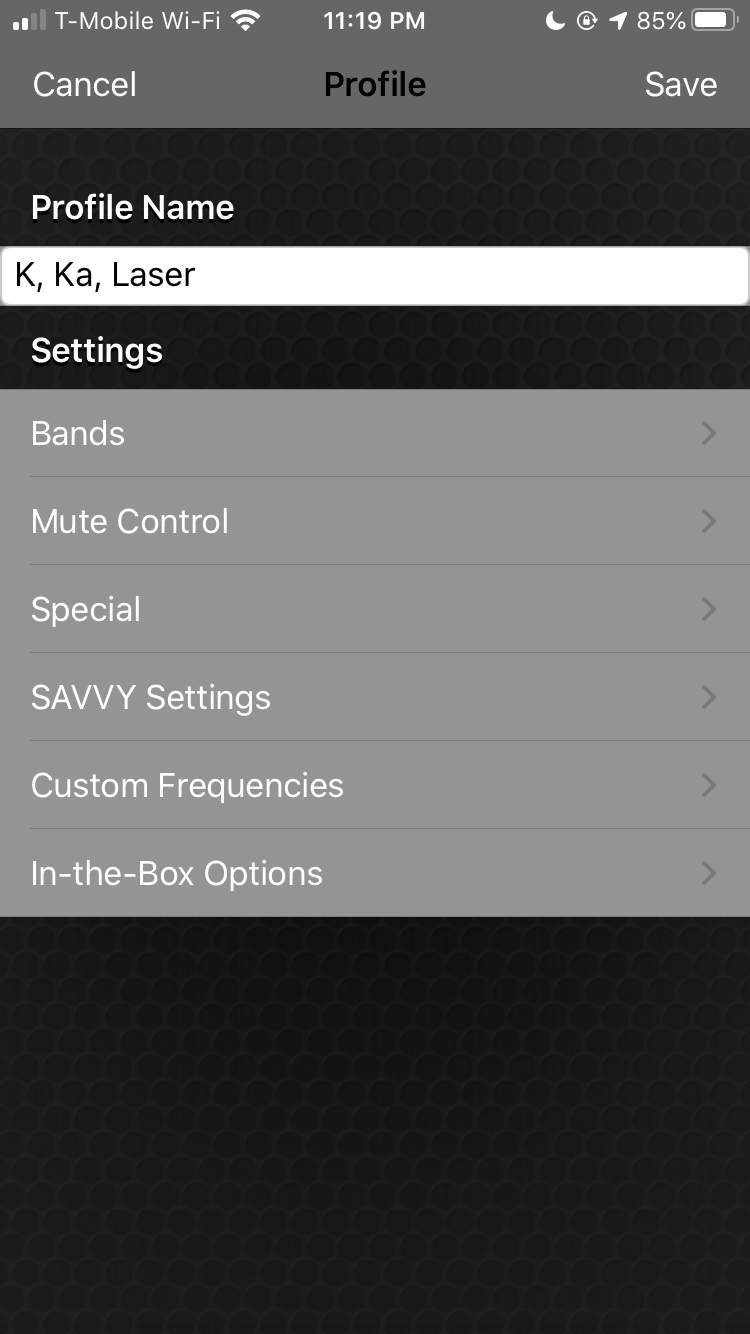Tap the location arrow icon
The width and height of the screenshot is (750, 1334).
click(618, 19)
